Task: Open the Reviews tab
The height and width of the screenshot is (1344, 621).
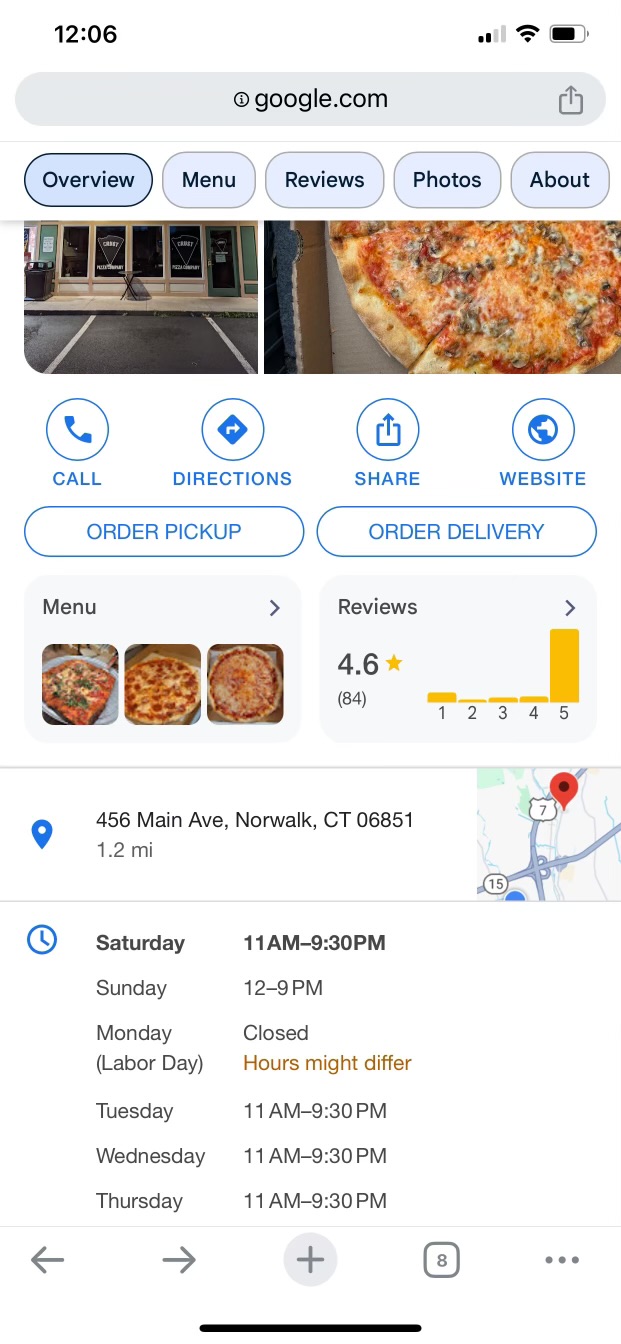Action: point(324,180)
